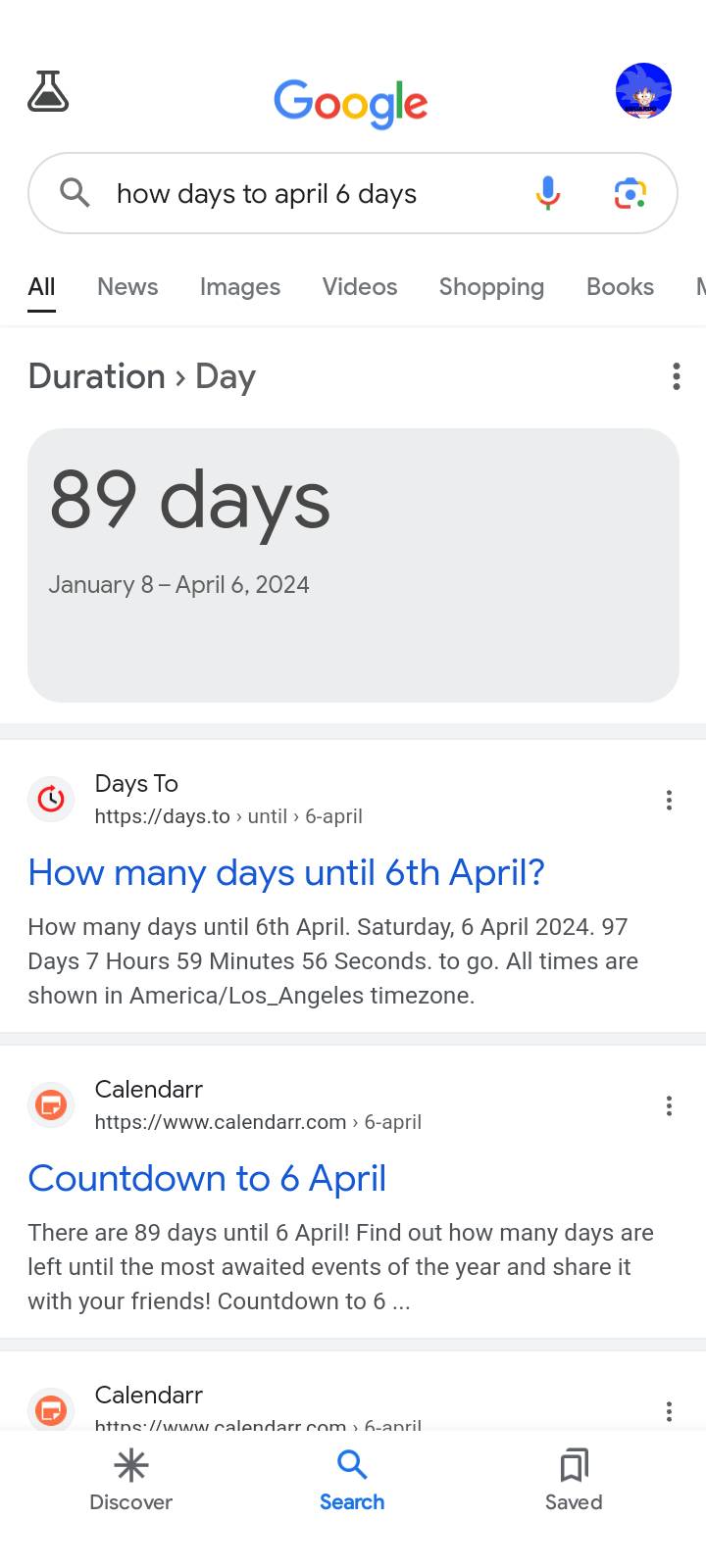The image size is (706, 1568).
Task: Start voice search with the microphone
Action: (x=548, y=193)
